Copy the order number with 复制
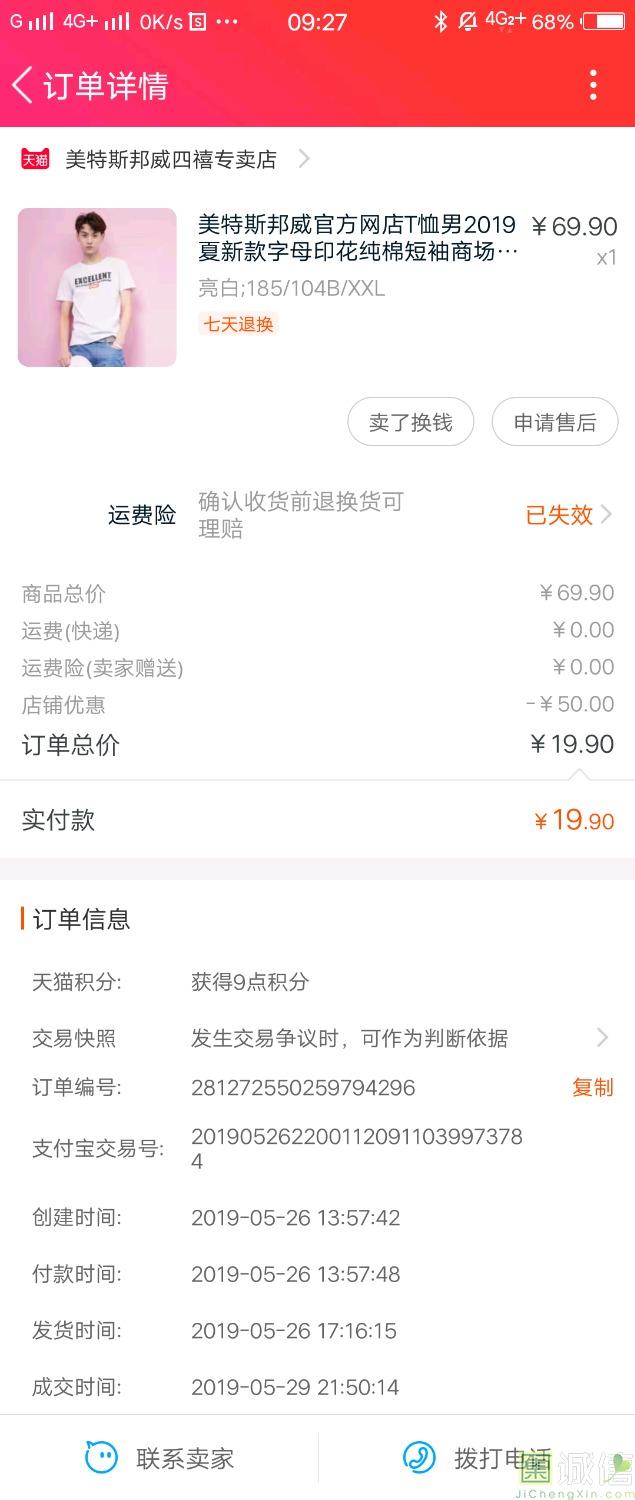Image resolution: width=635 pixels, height=1500 pixels. click(x=592, y=1087)
